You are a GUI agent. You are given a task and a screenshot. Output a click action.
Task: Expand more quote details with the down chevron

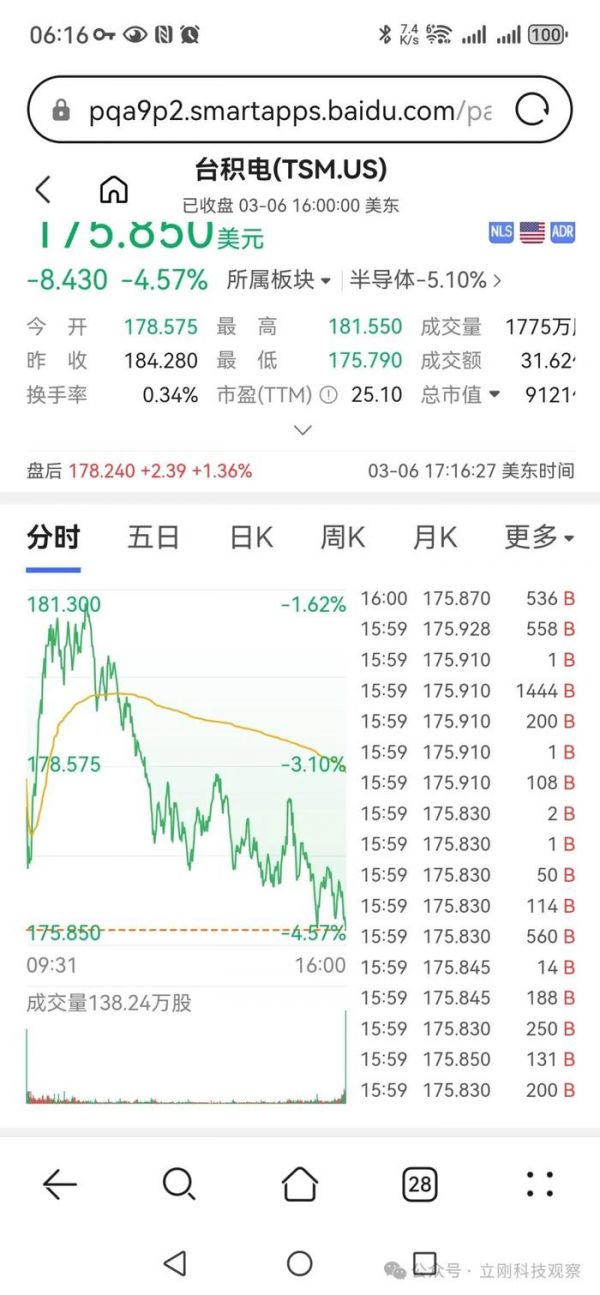click(302, 430)
